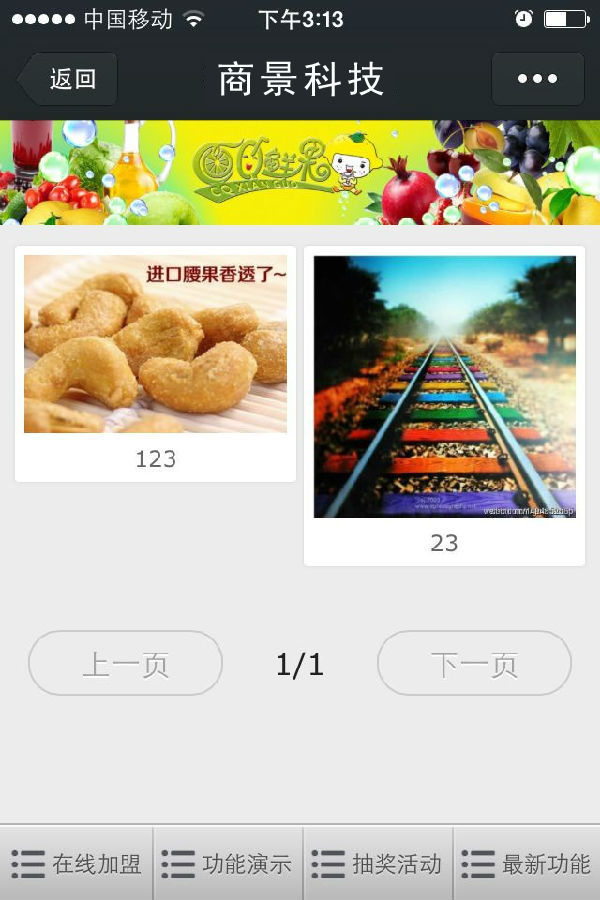600x900 pixels.
Task: Open the 功能演示 bottom menu
Action: point(227,864)
